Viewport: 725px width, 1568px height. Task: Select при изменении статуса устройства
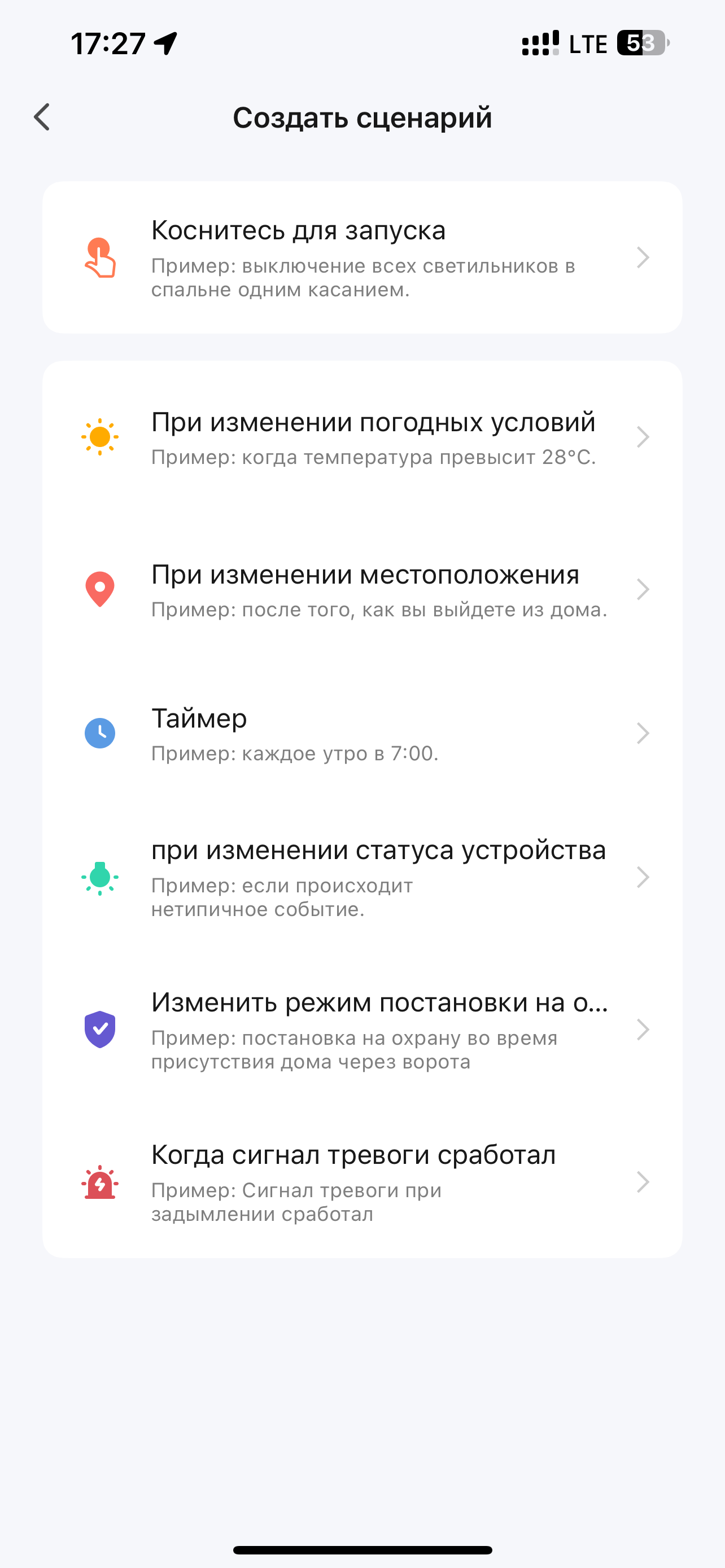(x=362, y=878)
